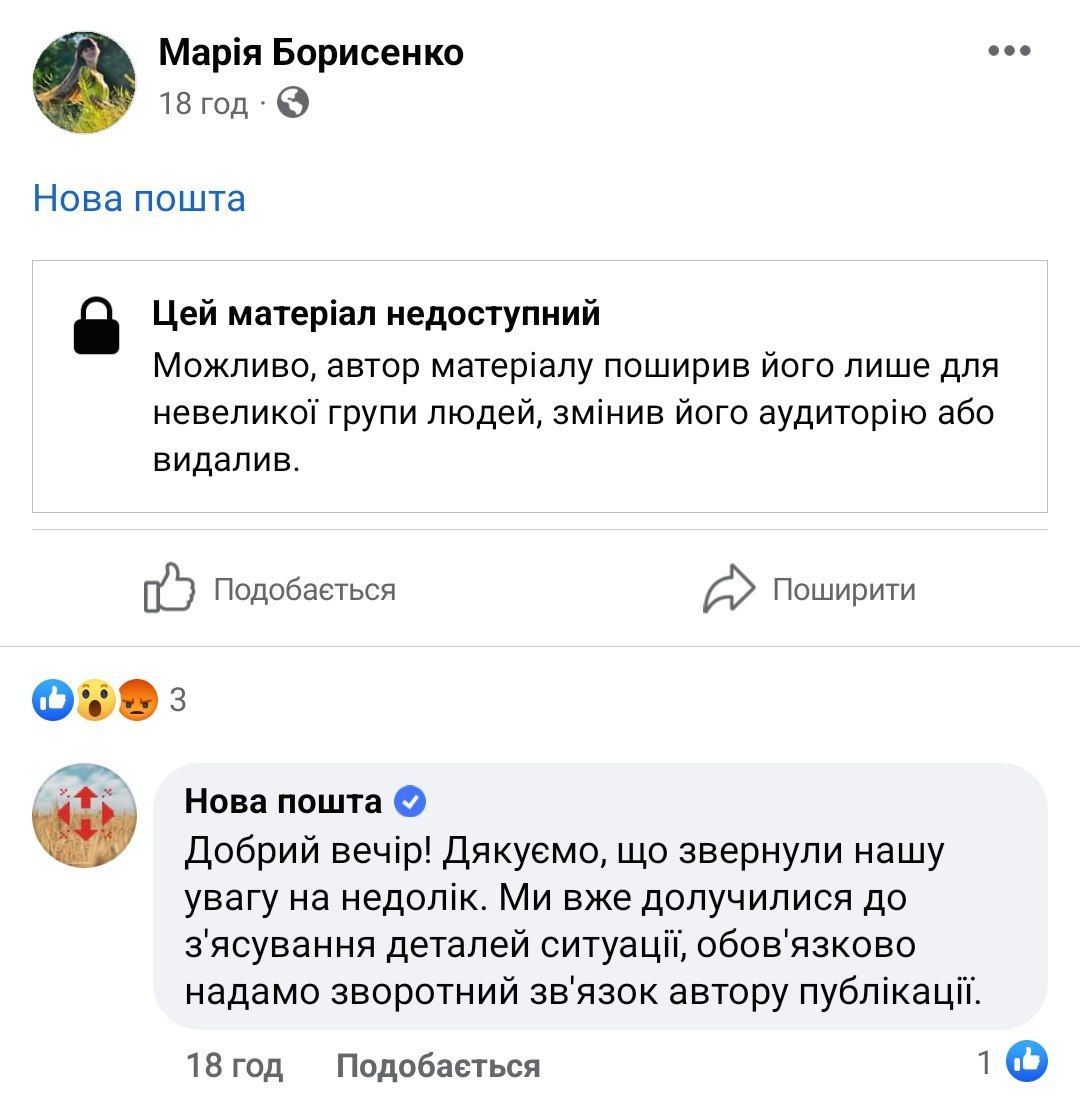The width and height of the screenshot is (1080, 1115).
Task: Open Нова пошта's avatar in the comment
Action: [84, 815]
